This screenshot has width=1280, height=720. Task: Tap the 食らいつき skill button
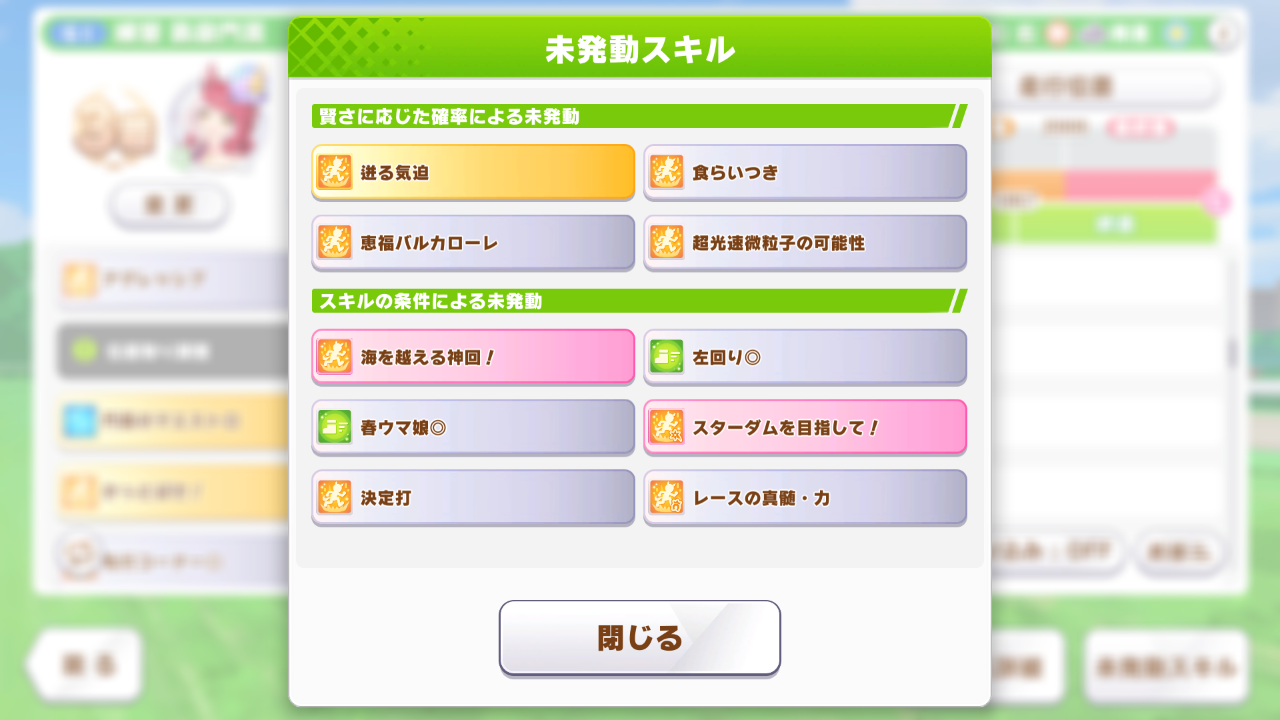805,172
